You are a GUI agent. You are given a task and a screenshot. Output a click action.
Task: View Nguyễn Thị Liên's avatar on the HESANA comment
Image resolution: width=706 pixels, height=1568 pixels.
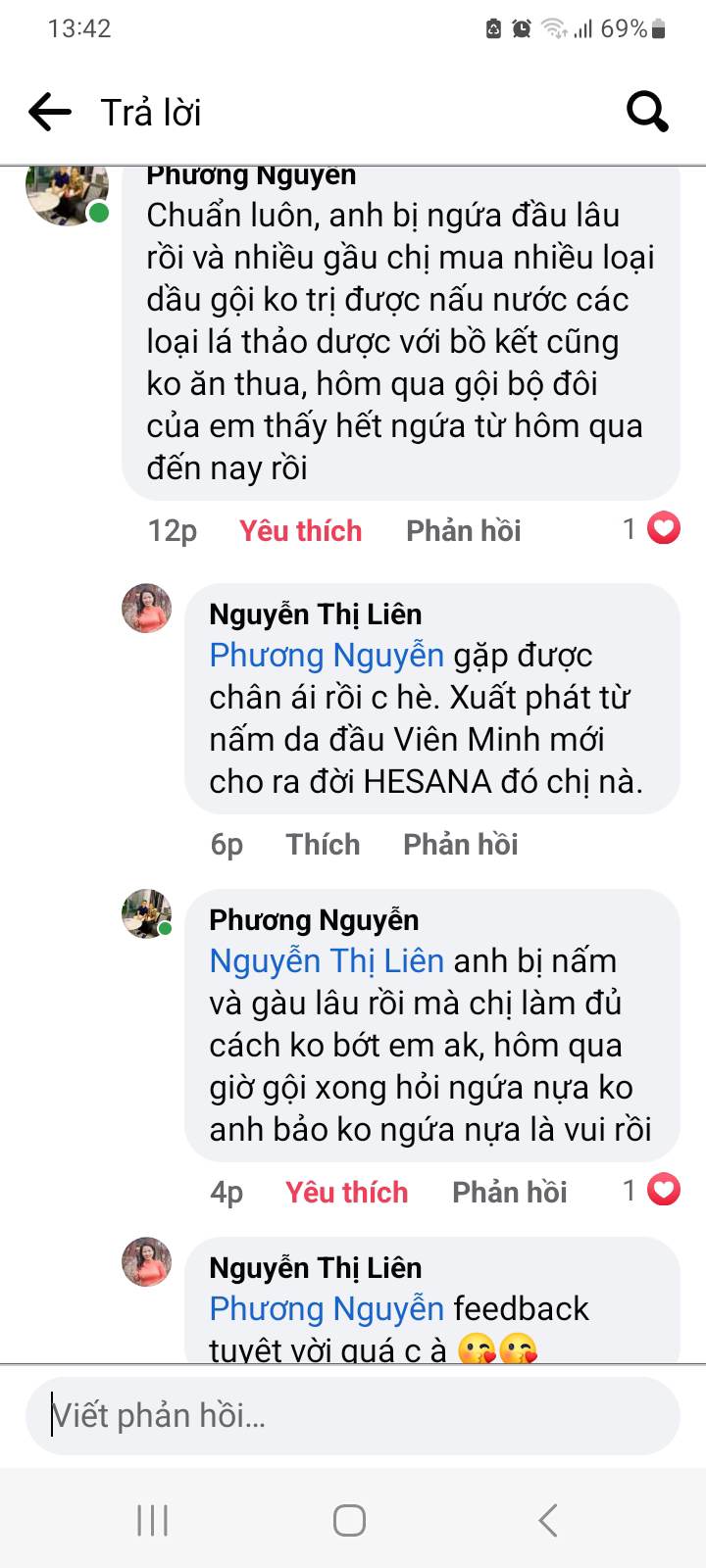coord(146,609)
